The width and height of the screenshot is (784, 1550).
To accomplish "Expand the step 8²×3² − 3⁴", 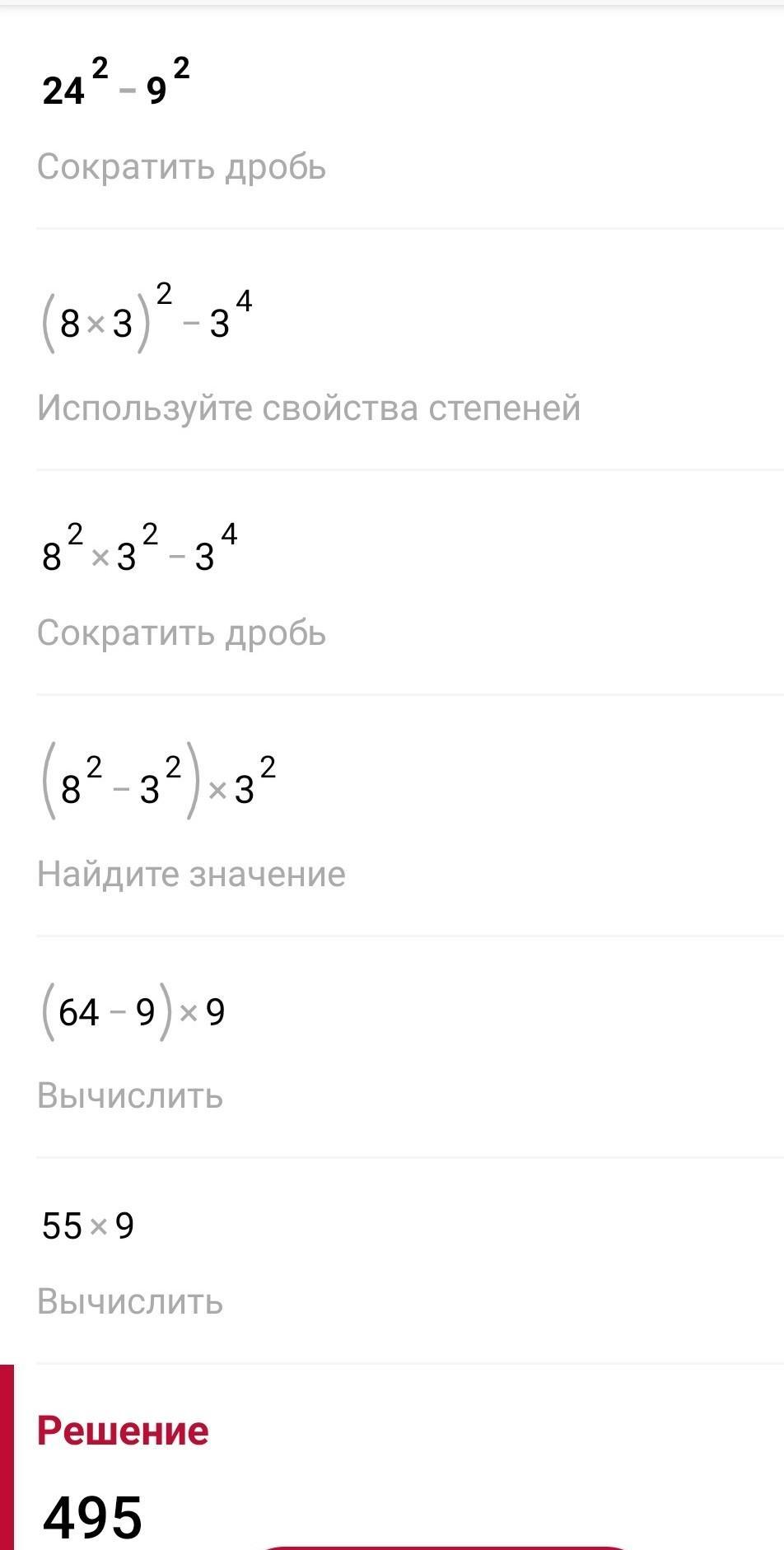I will [410, 582].
